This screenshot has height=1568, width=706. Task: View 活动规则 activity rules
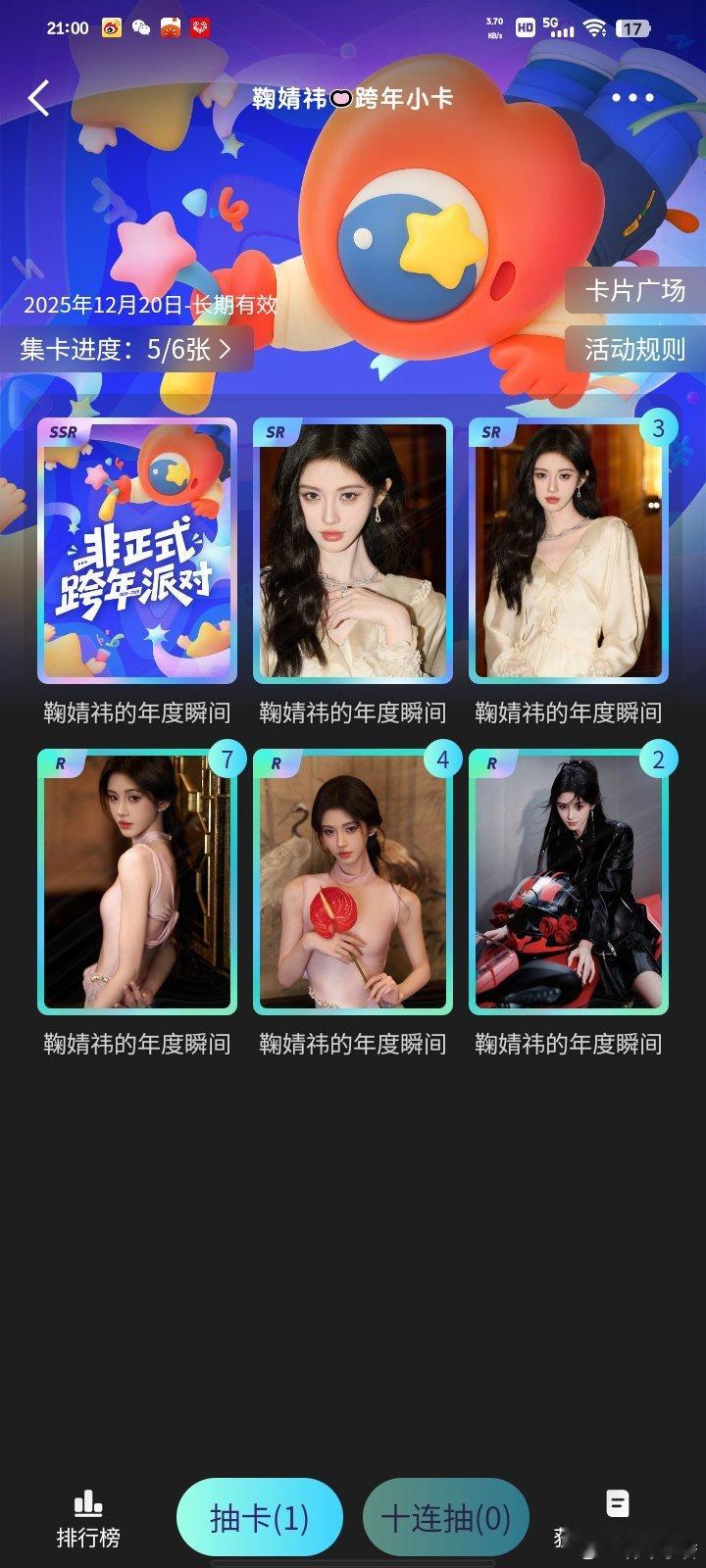tap(635, 348)
